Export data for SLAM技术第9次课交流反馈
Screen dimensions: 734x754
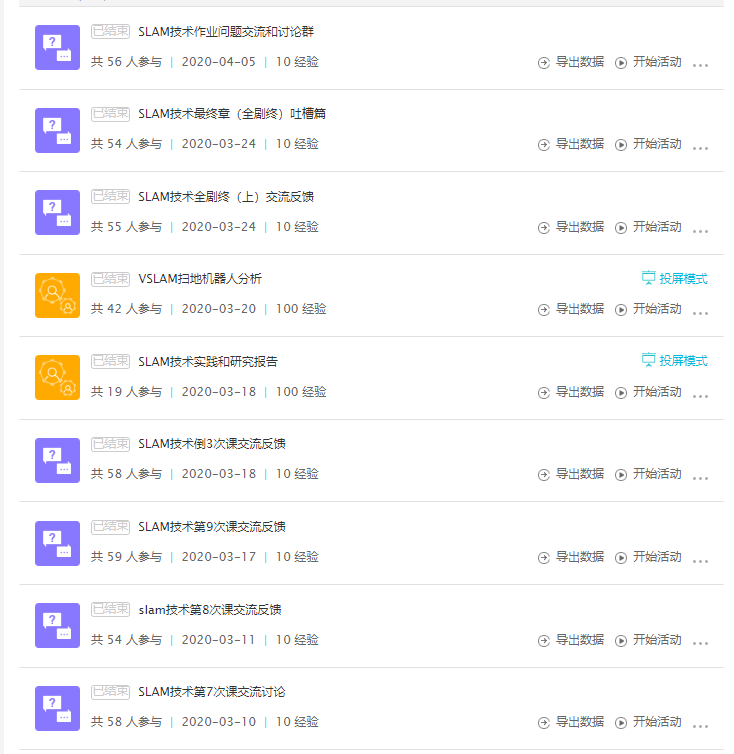571,557
